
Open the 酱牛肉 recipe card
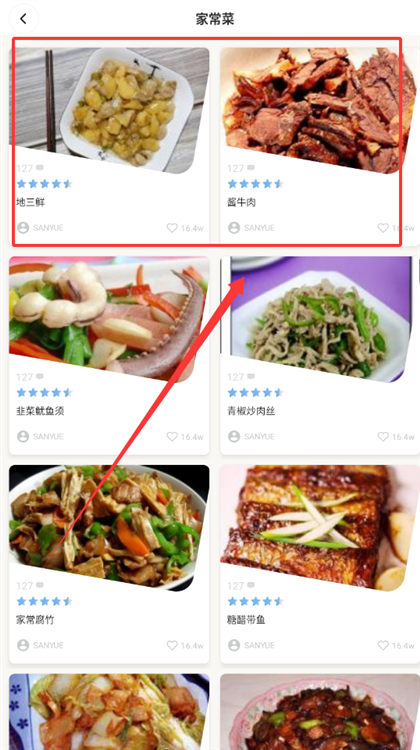click(318, 145)
